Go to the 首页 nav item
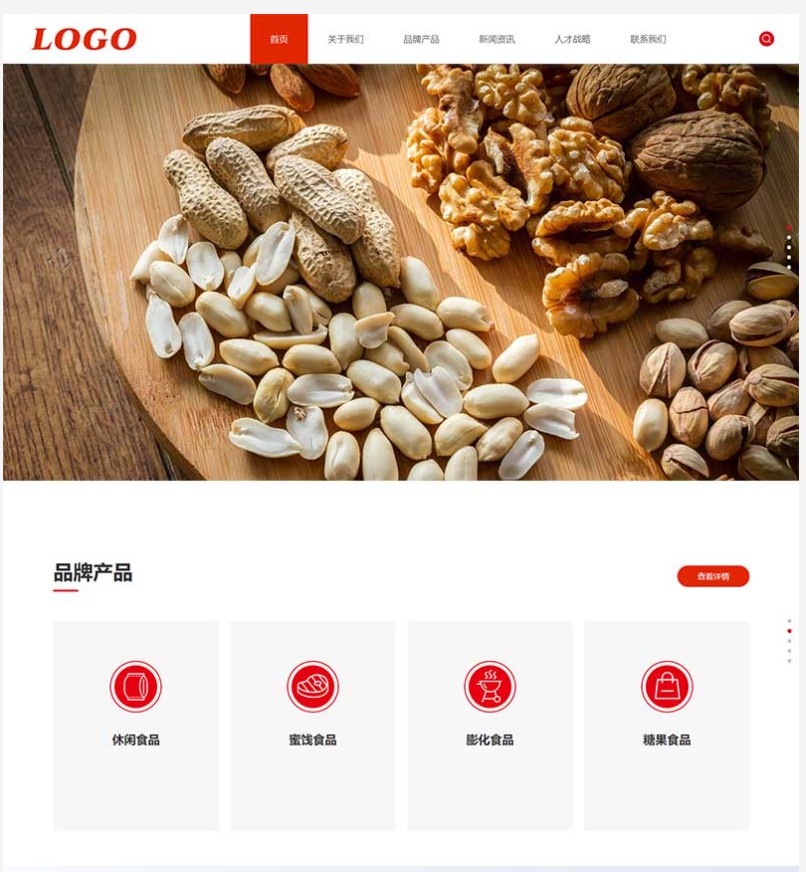 [x=279, y=39]
